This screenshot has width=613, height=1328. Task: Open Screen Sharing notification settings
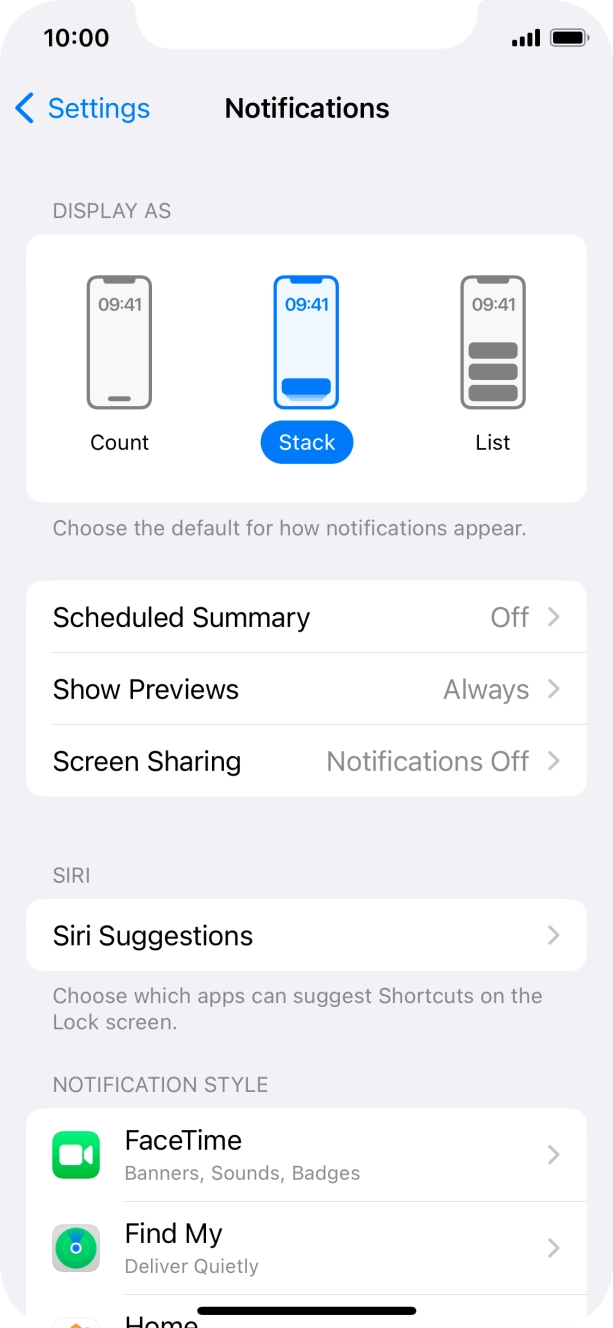click(306, 761)
